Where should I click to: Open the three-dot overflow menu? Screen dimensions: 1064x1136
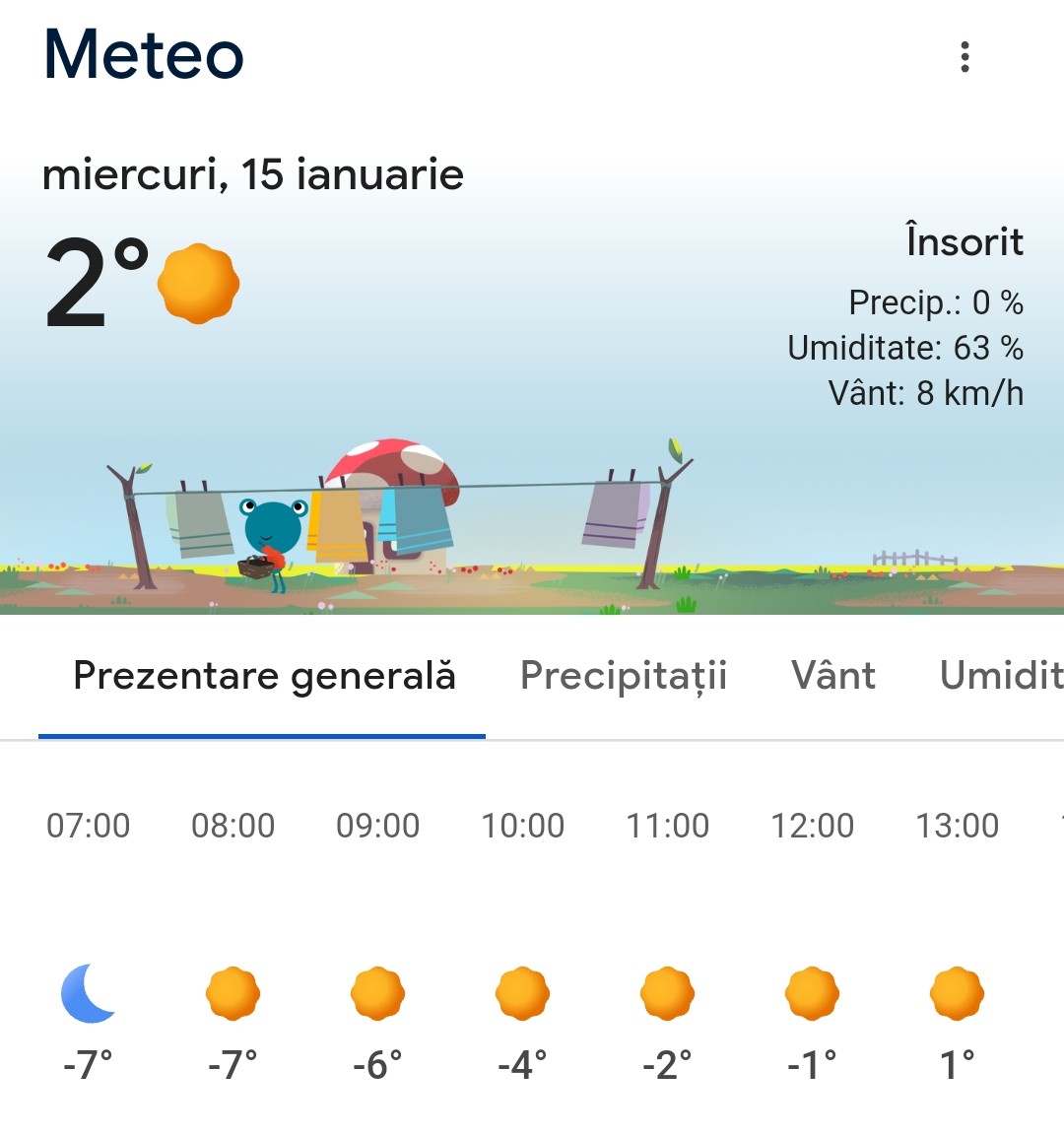(964, 57)
